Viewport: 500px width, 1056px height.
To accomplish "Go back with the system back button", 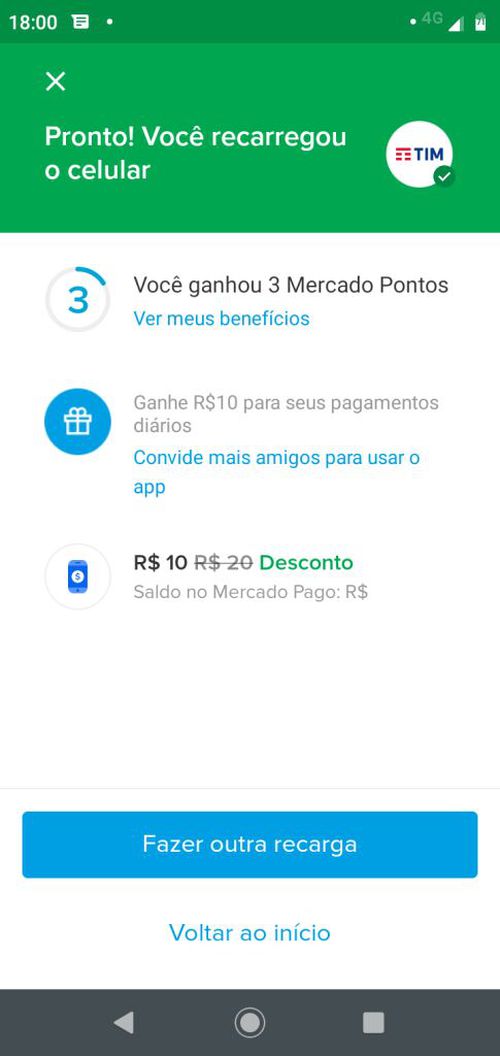I will (x=124, y=1022).
